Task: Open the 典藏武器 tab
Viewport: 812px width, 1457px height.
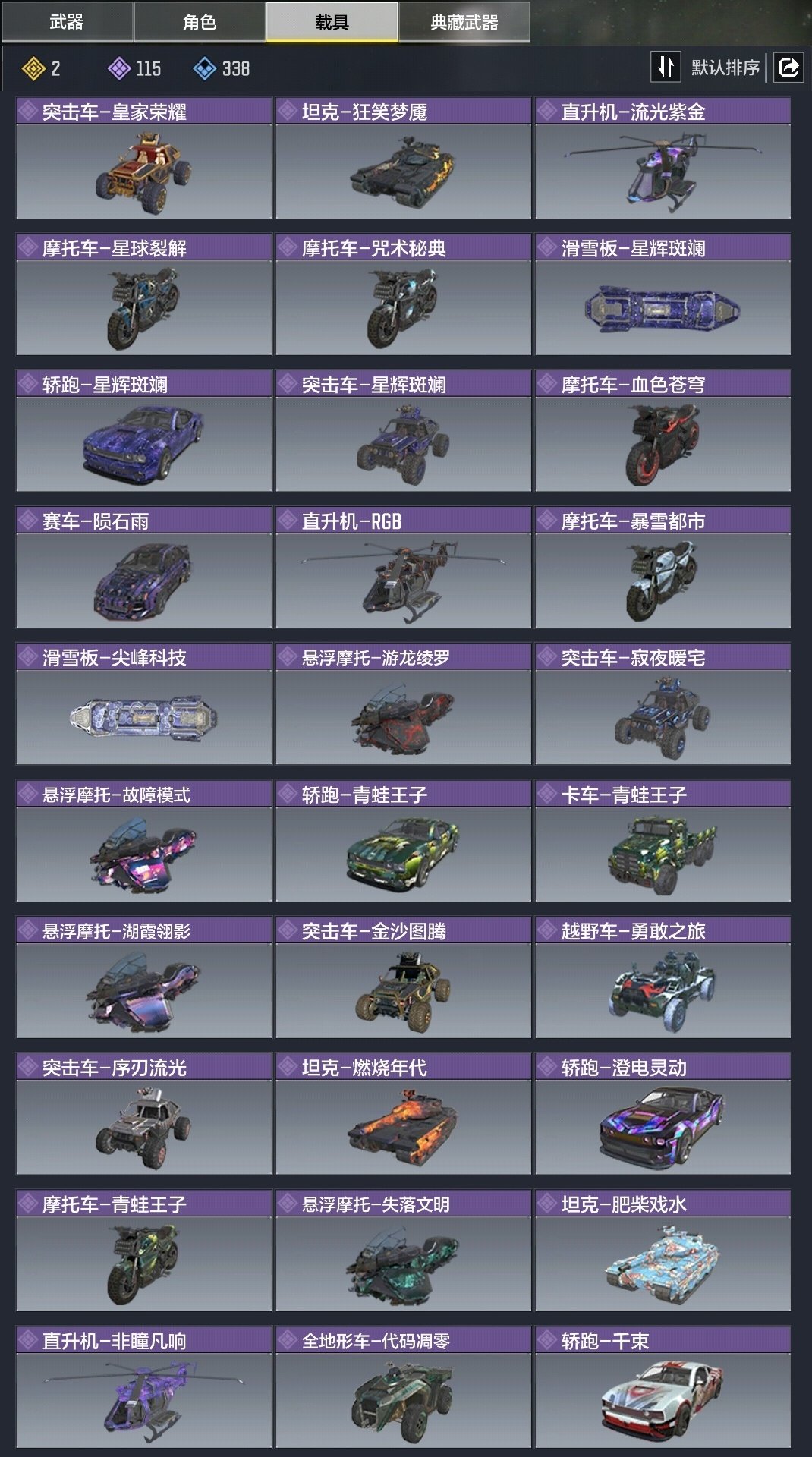Action: 464,22
